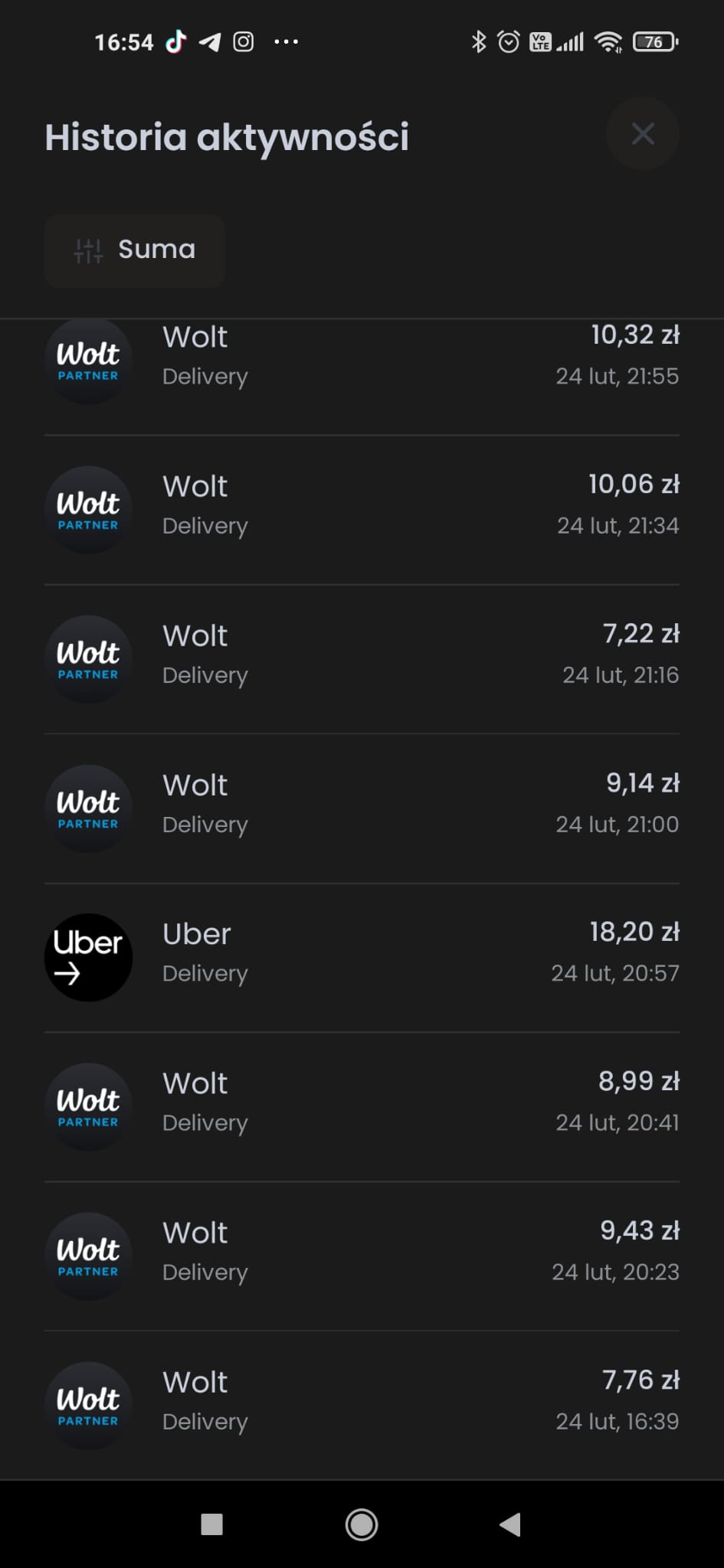Screen dimensions: 724x1568
Task: Return to the phone home screen
Action: [362, 1524]
